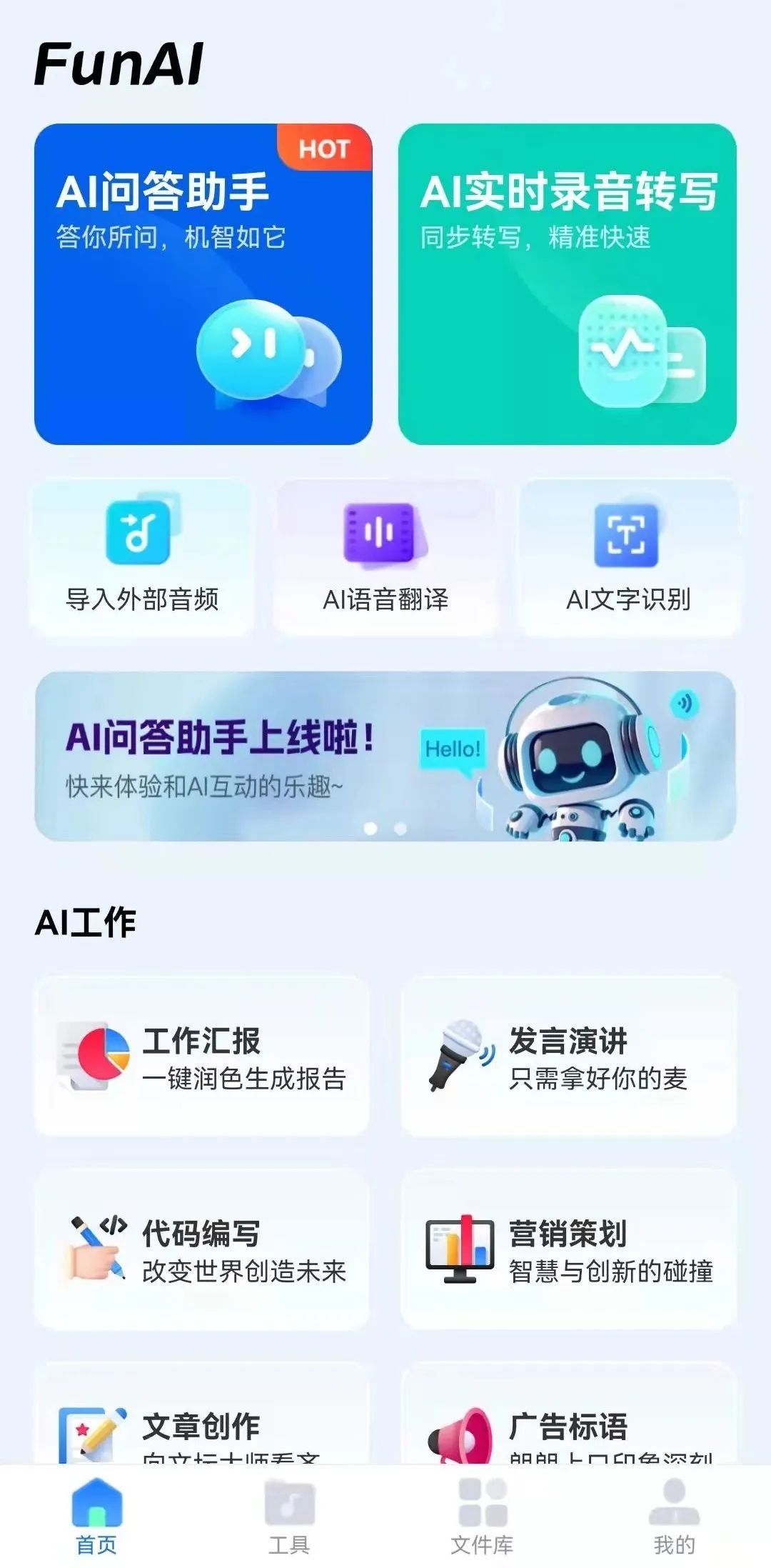The height and width of the screenshot is (1568, 771).
Task: Open the 导入外部音频 audio import tool
Action: tap(141, 557)
